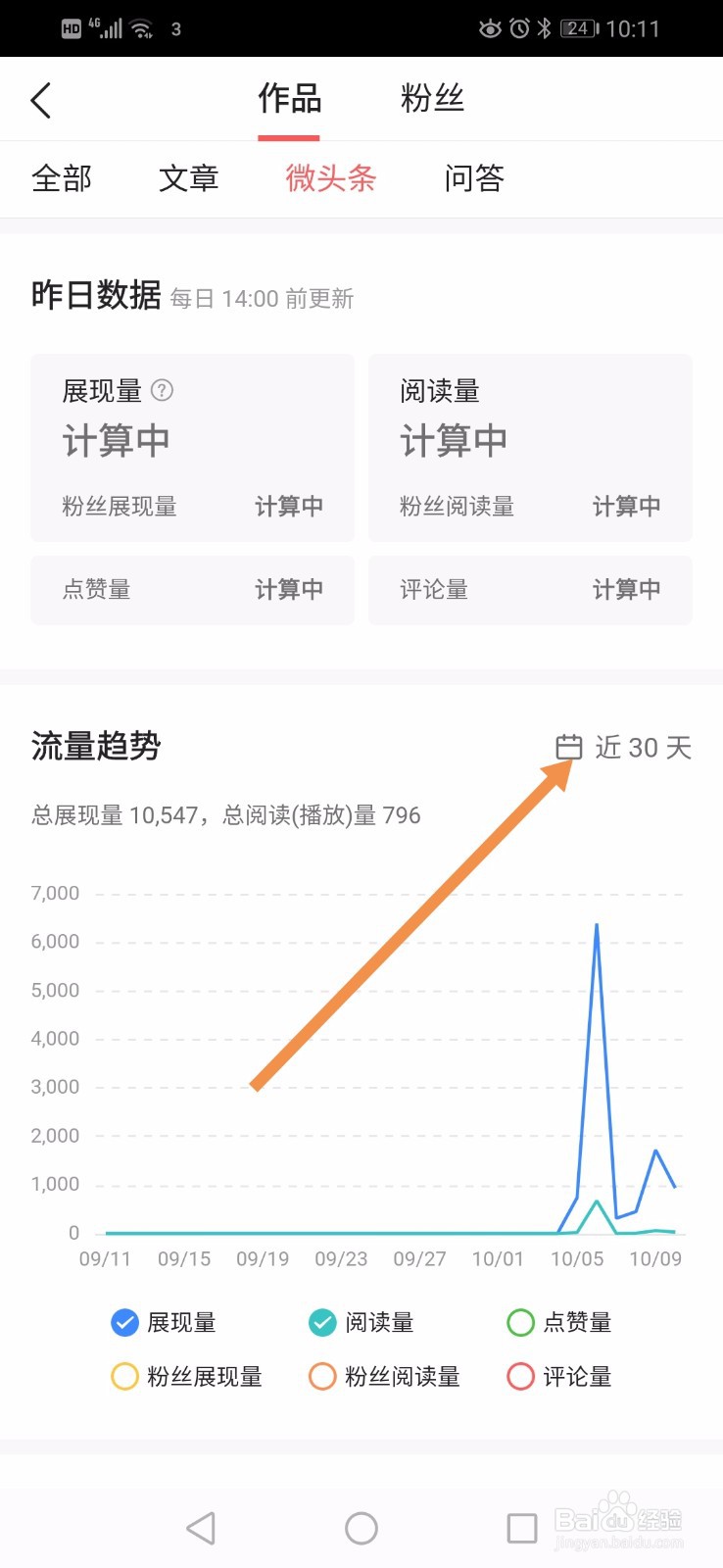Click the 展现量 help question mark icon
This screenshot has width=723, height=1568.
[x=163, y=390]
